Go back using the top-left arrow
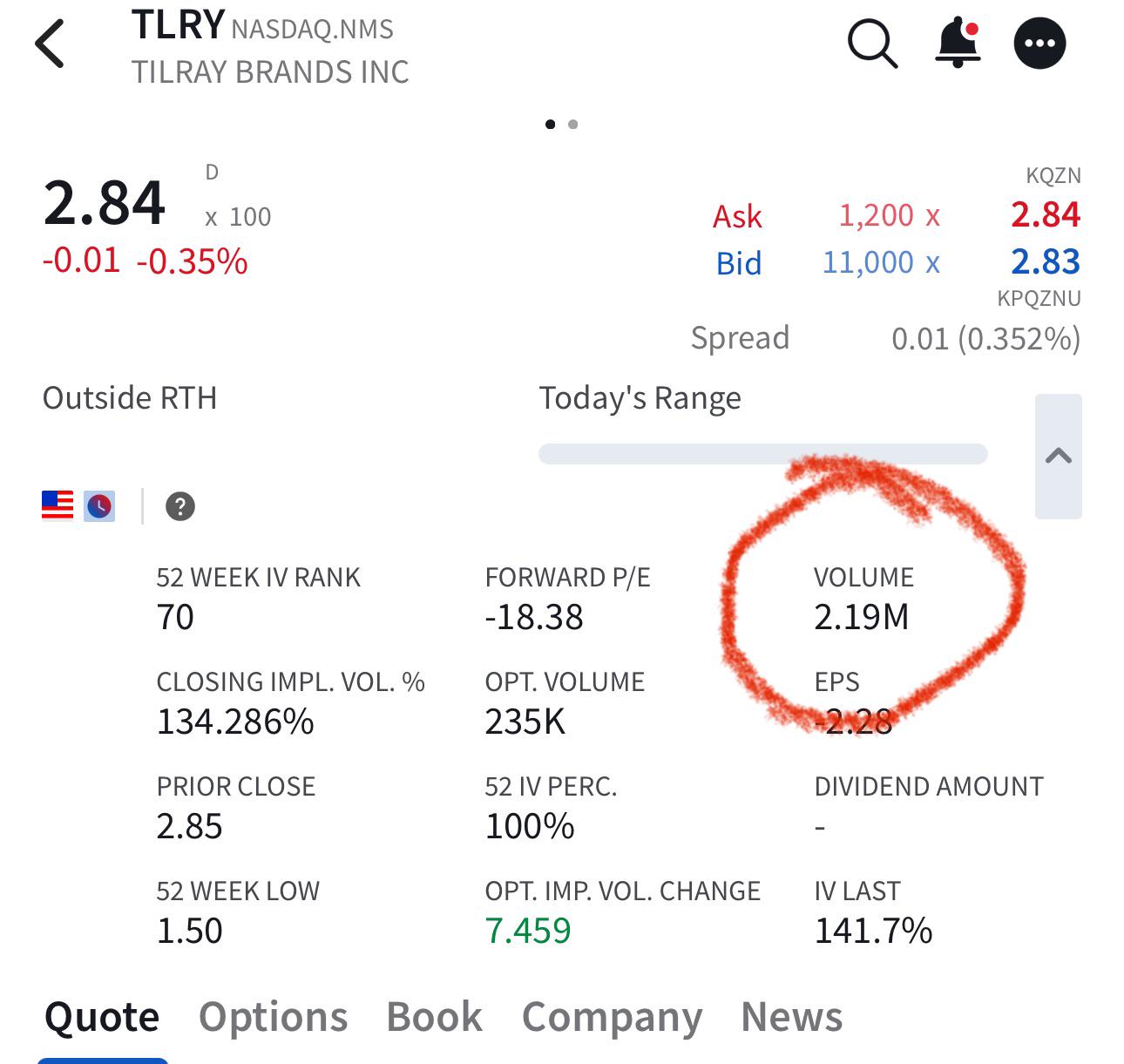The width and height of the screenshot is (1124, 1064). coord(50,44)
